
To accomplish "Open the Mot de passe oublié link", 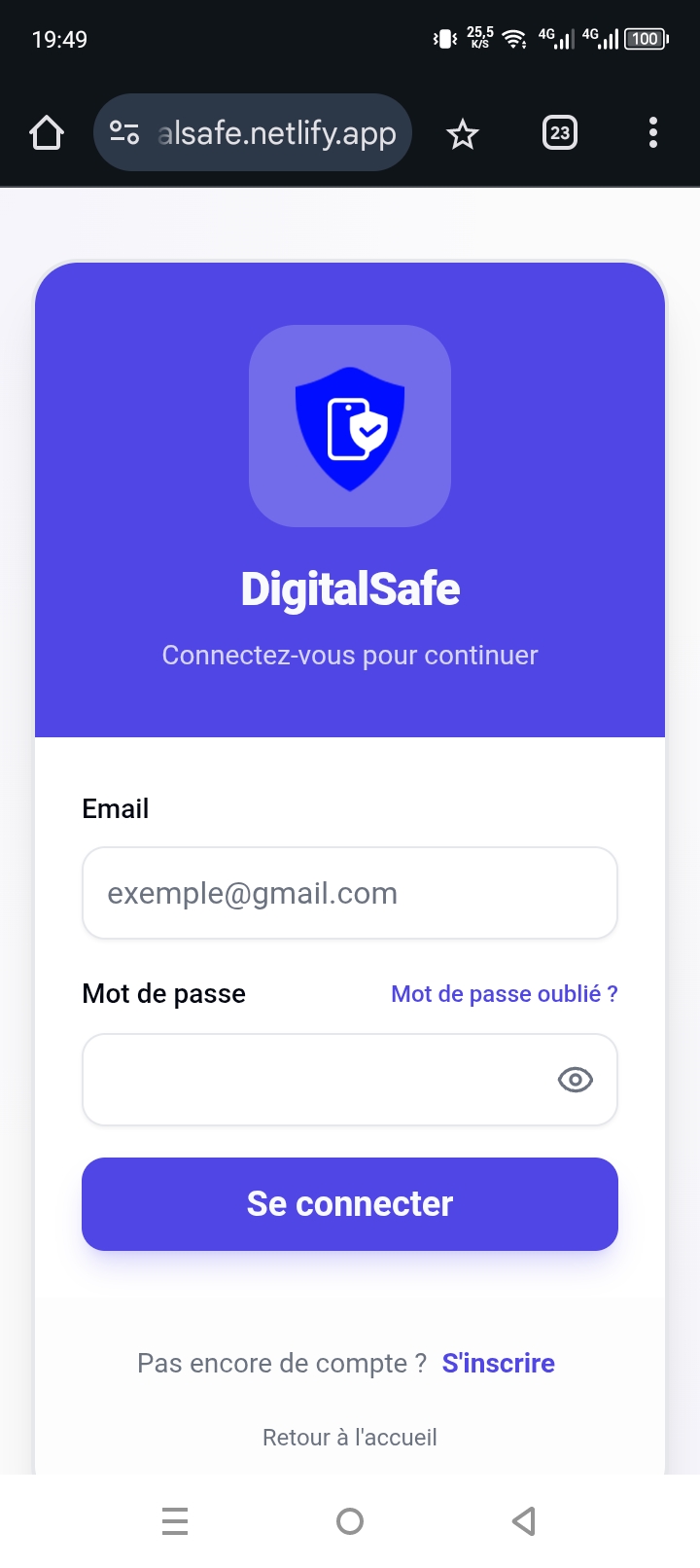I will point(505,994).
